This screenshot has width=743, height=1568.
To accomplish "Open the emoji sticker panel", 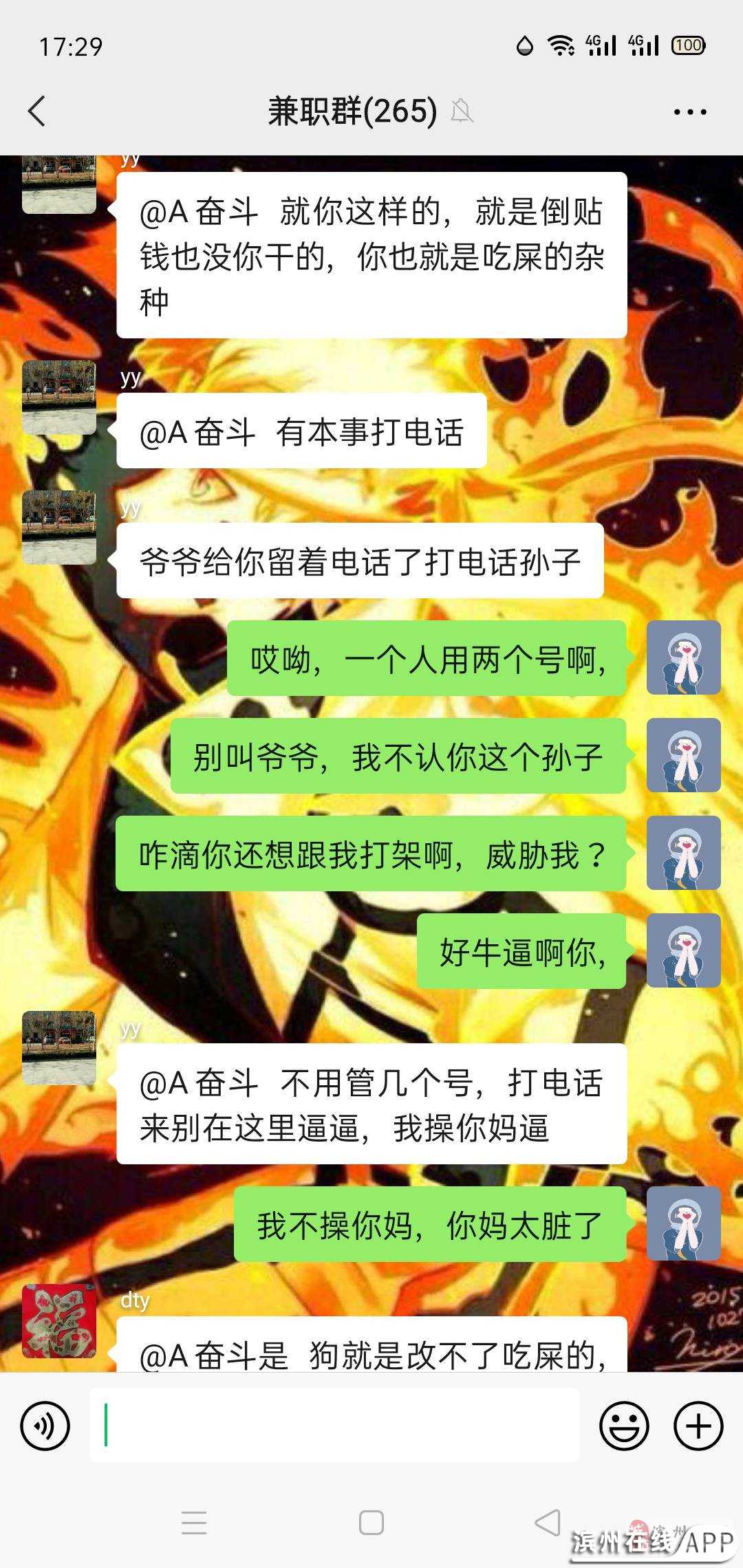I will 624,1426.
